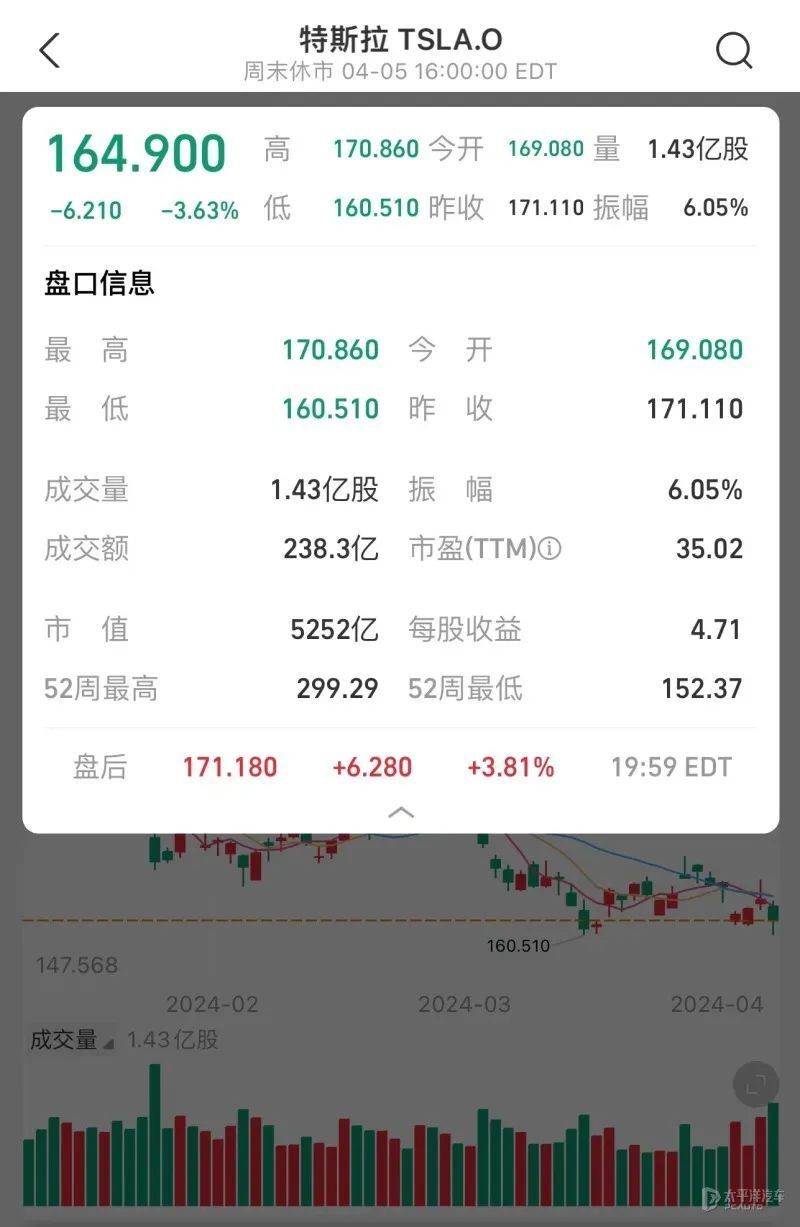Tap the 52周最高 value 299.29
This screenshot has height=1227, width=800.
coord(336,688)
